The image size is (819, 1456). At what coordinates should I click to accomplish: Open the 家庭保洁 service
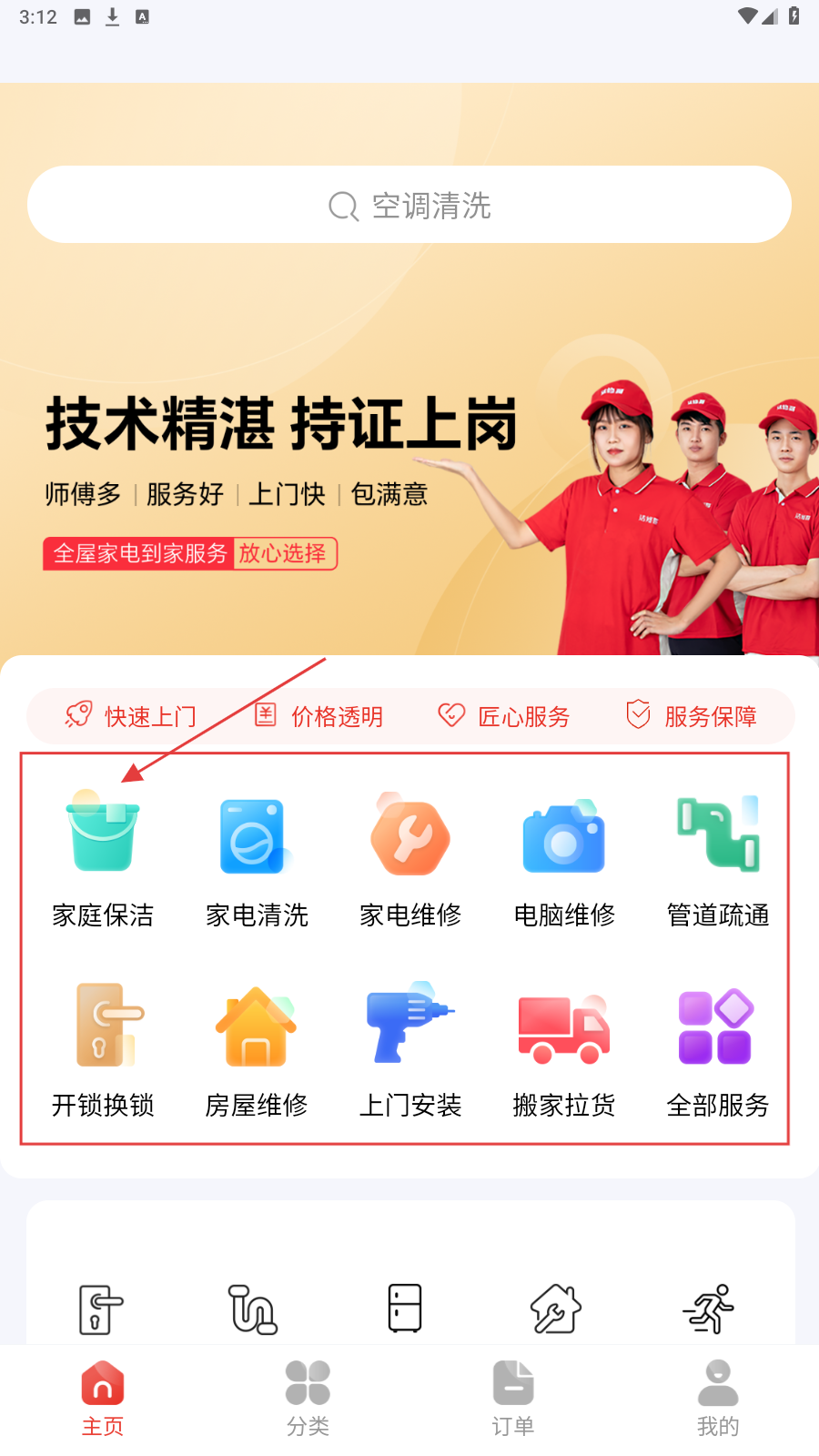[103, 857]
